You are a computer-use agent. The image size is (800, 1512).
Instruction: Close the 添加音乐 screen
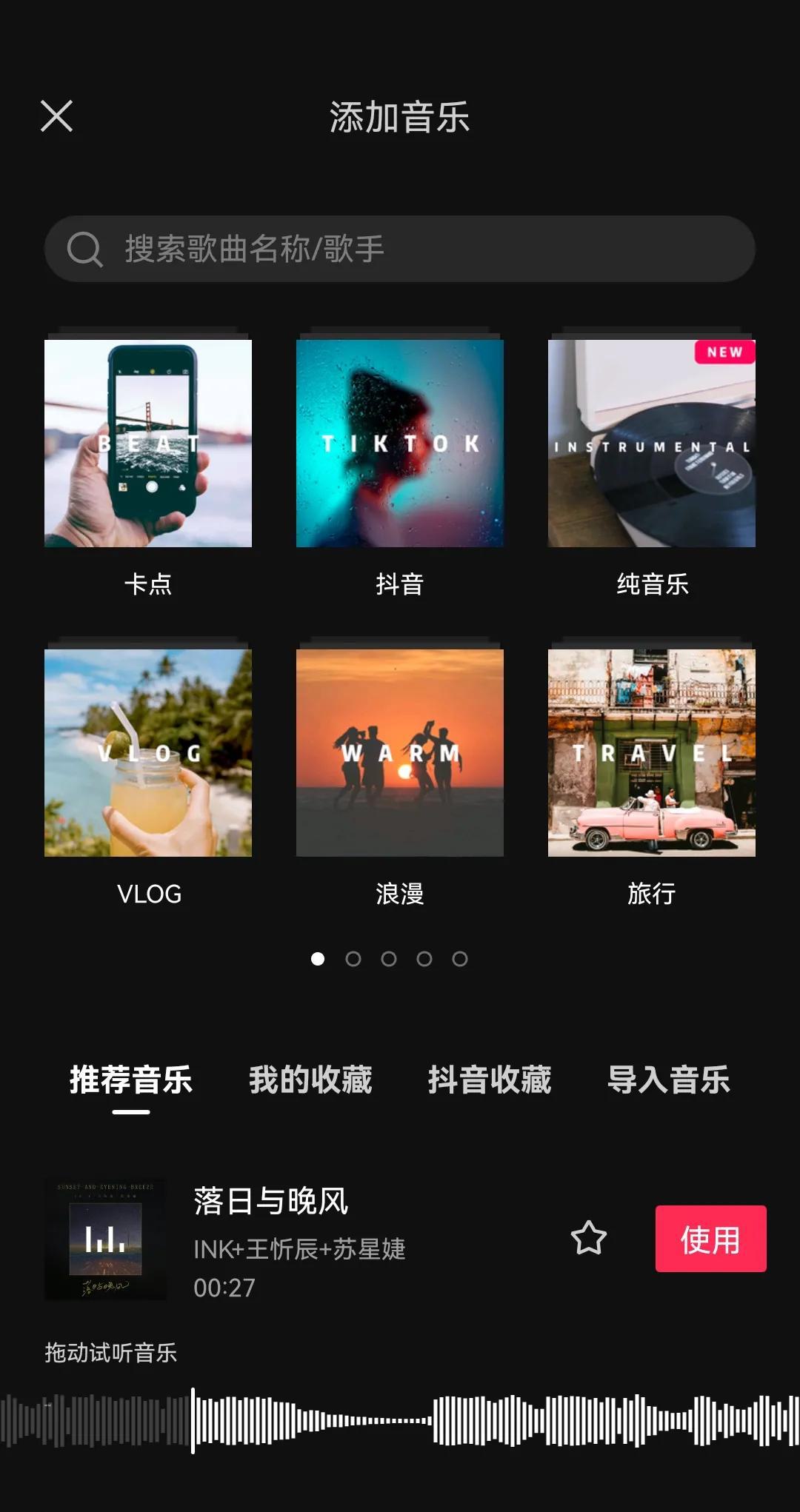pyautogui.click(x=56, y=116)
